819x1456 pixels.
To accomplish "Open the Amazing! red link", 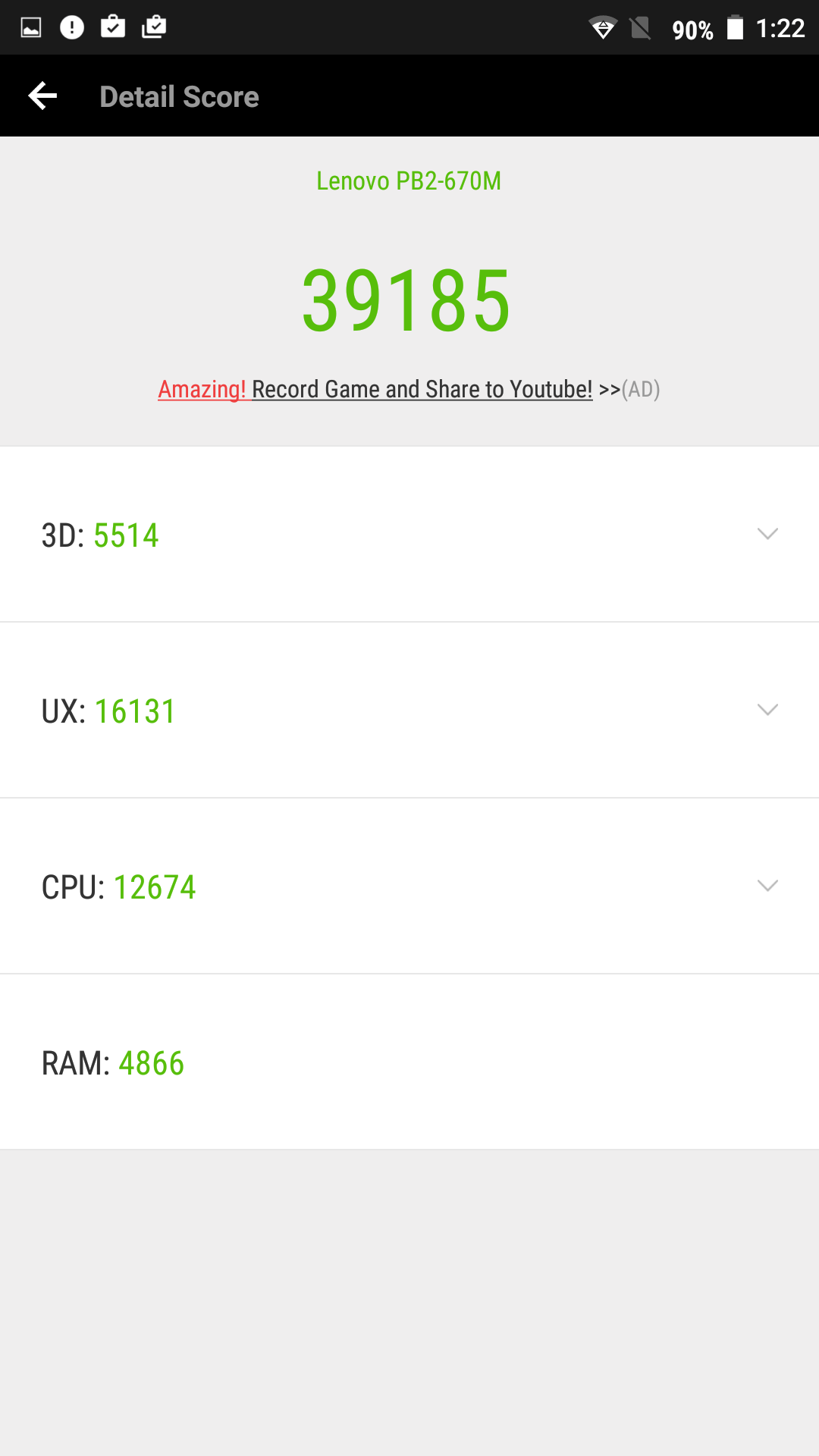I will tap(202, 388).
